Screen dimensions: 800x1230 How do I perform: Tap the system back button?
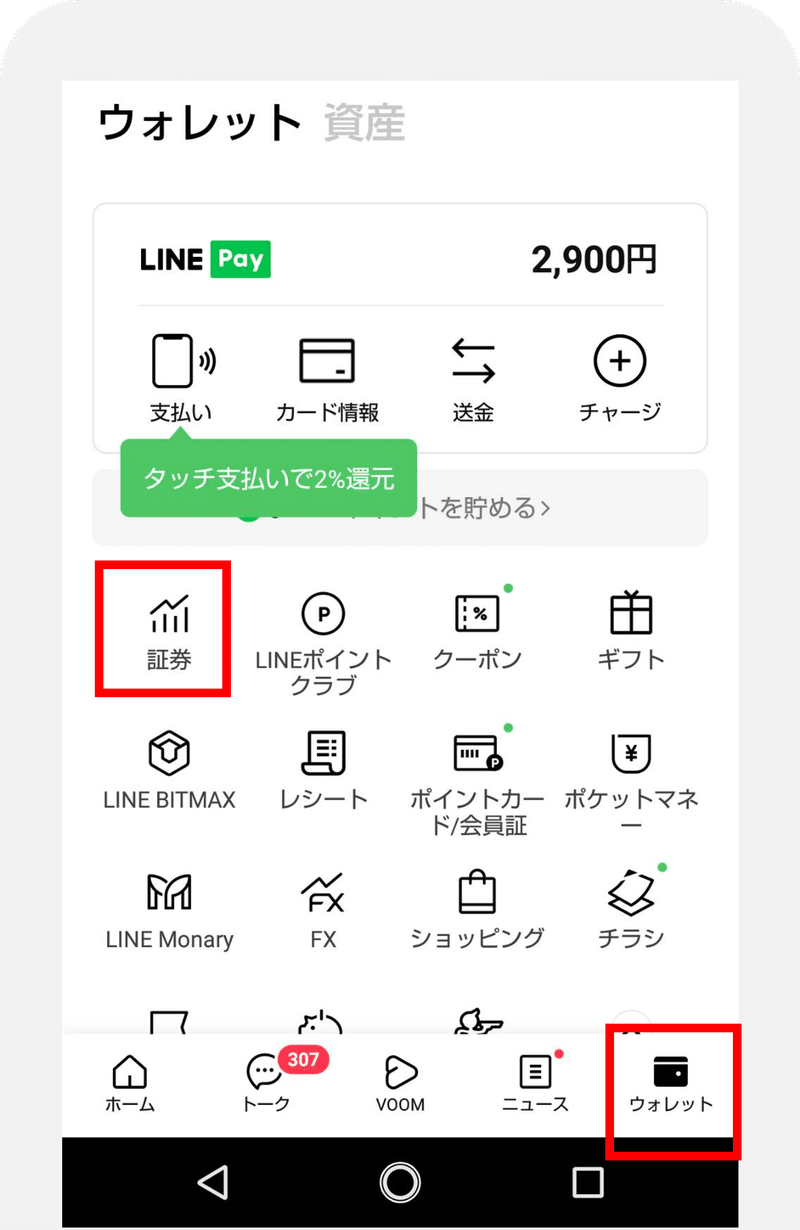(x=213, y=1182)
